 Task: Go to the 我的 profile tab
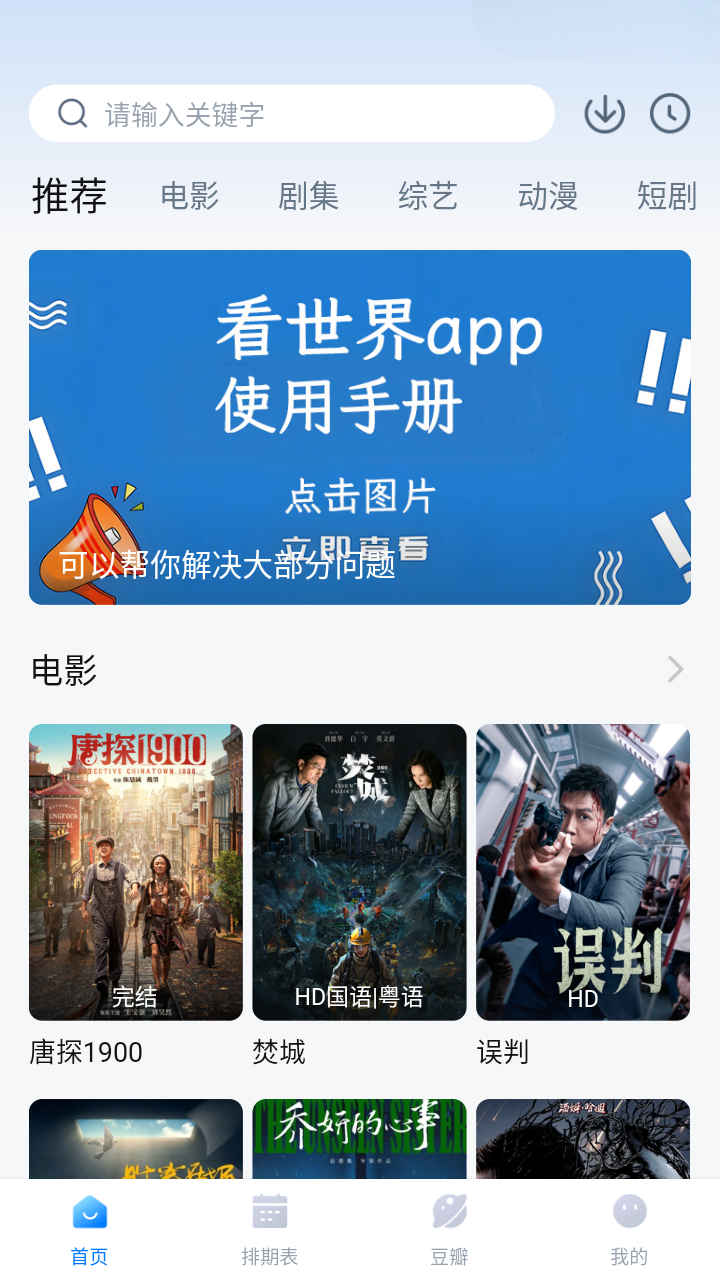coord(630,1229)
